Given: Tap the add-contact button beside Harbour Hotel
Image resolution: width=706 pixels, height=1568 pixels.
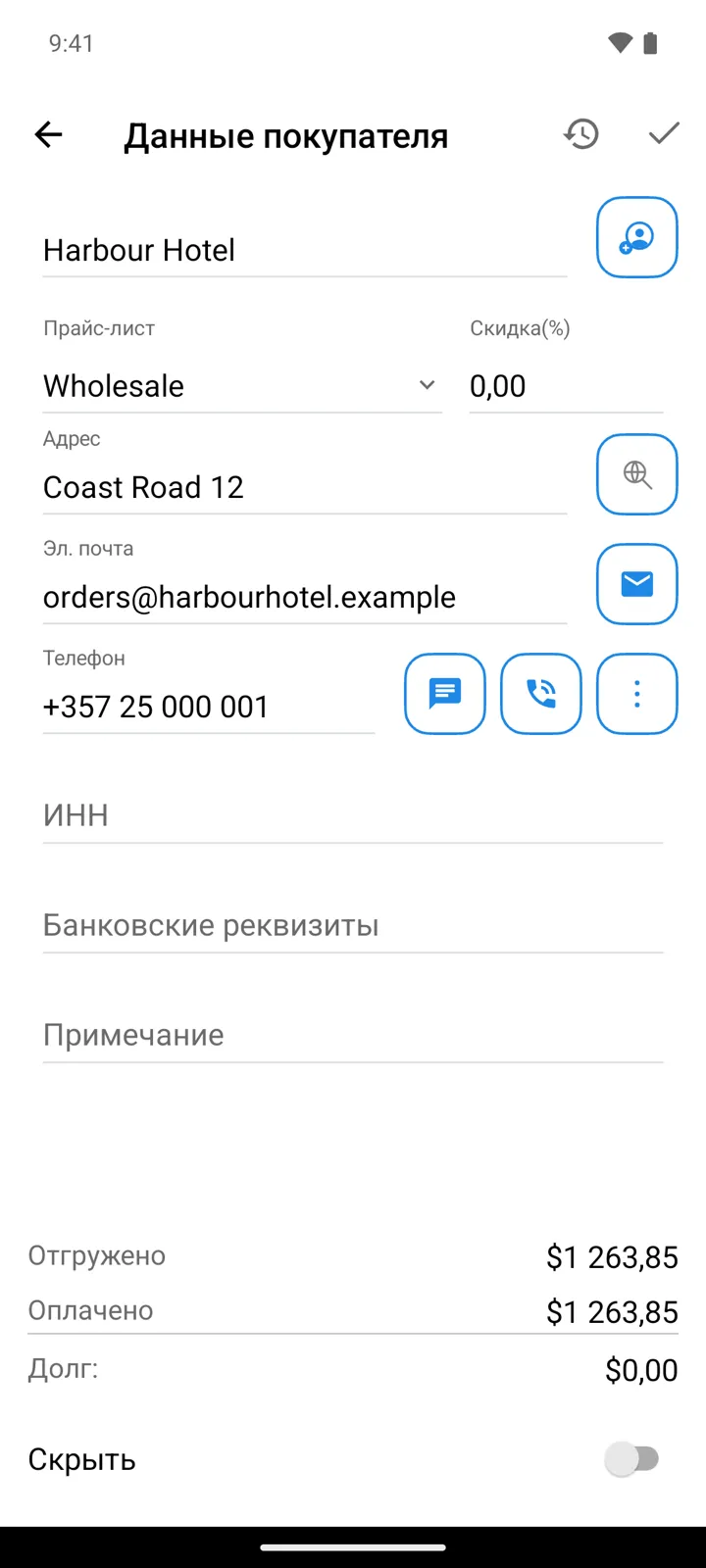Looking at the screenshot, I should click(637, 237).
